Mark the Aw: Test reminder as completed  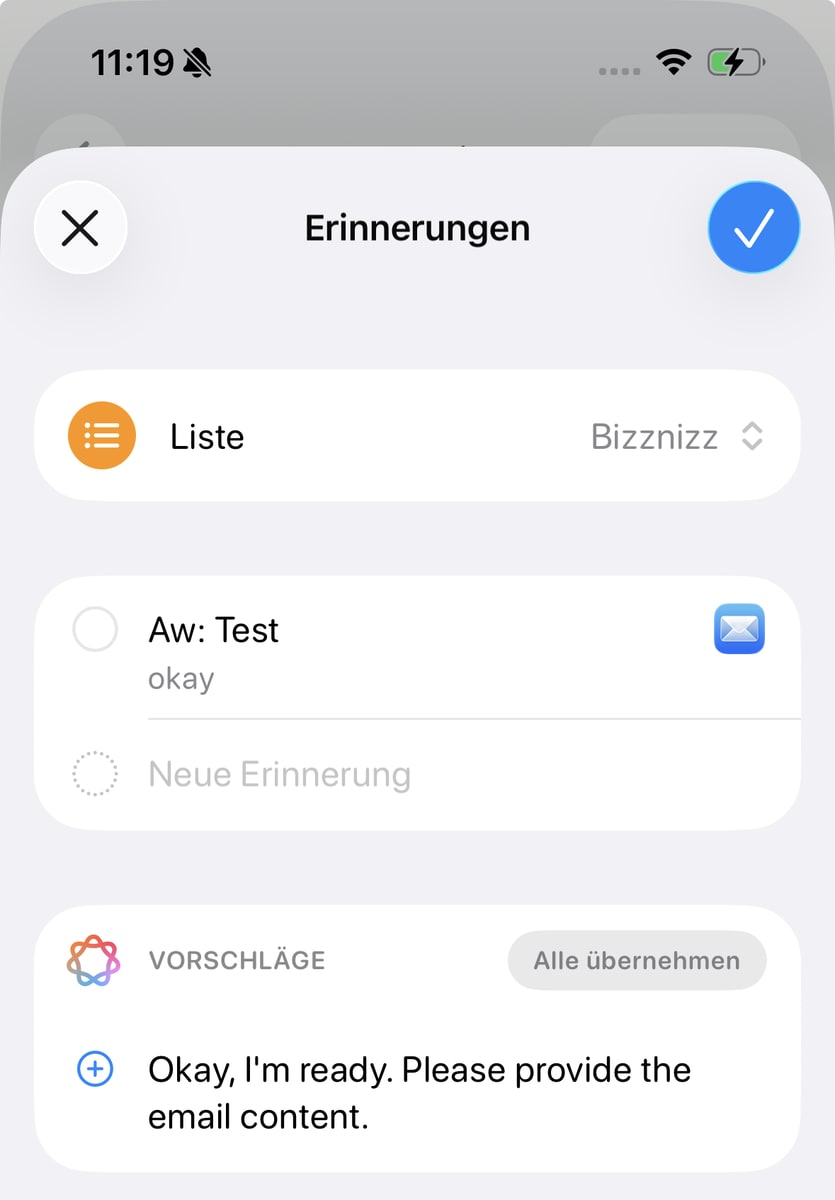tap(96, 630)
